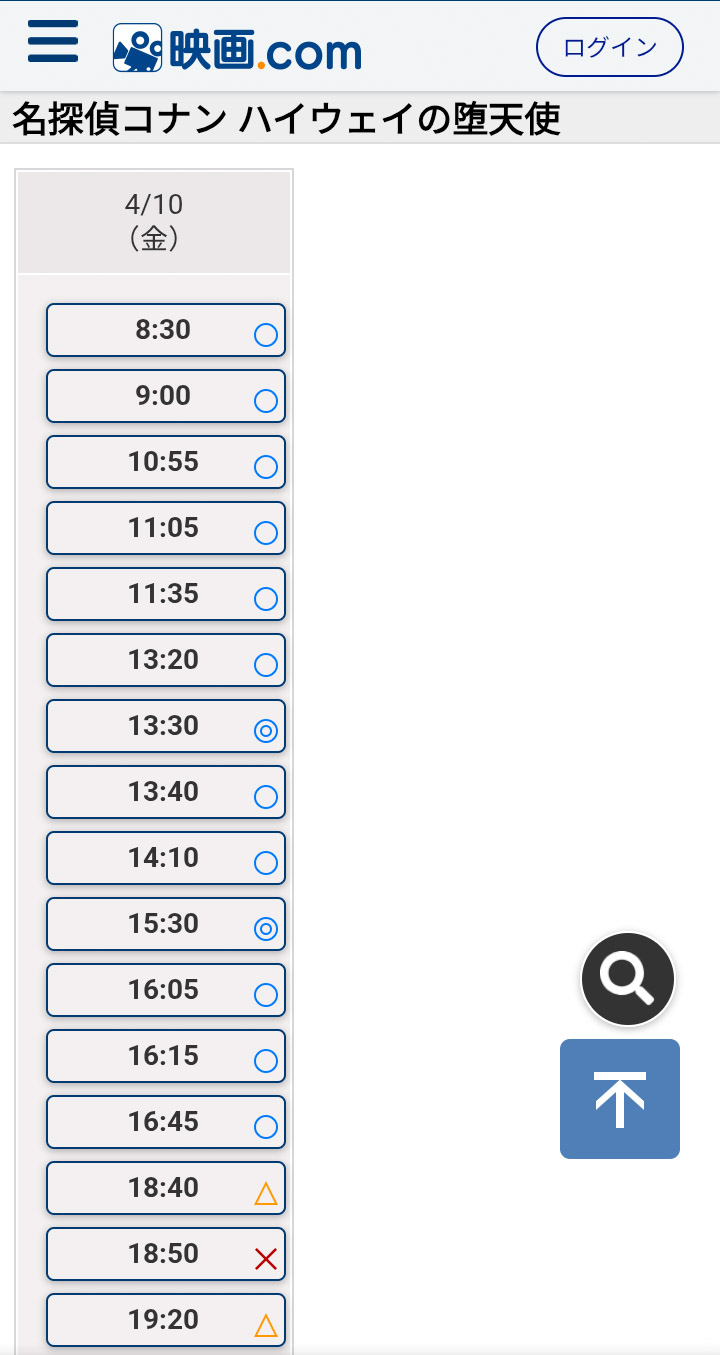
Task: Choose the nearly full 18:40 showtime
Action: (x=166, y=1188)
